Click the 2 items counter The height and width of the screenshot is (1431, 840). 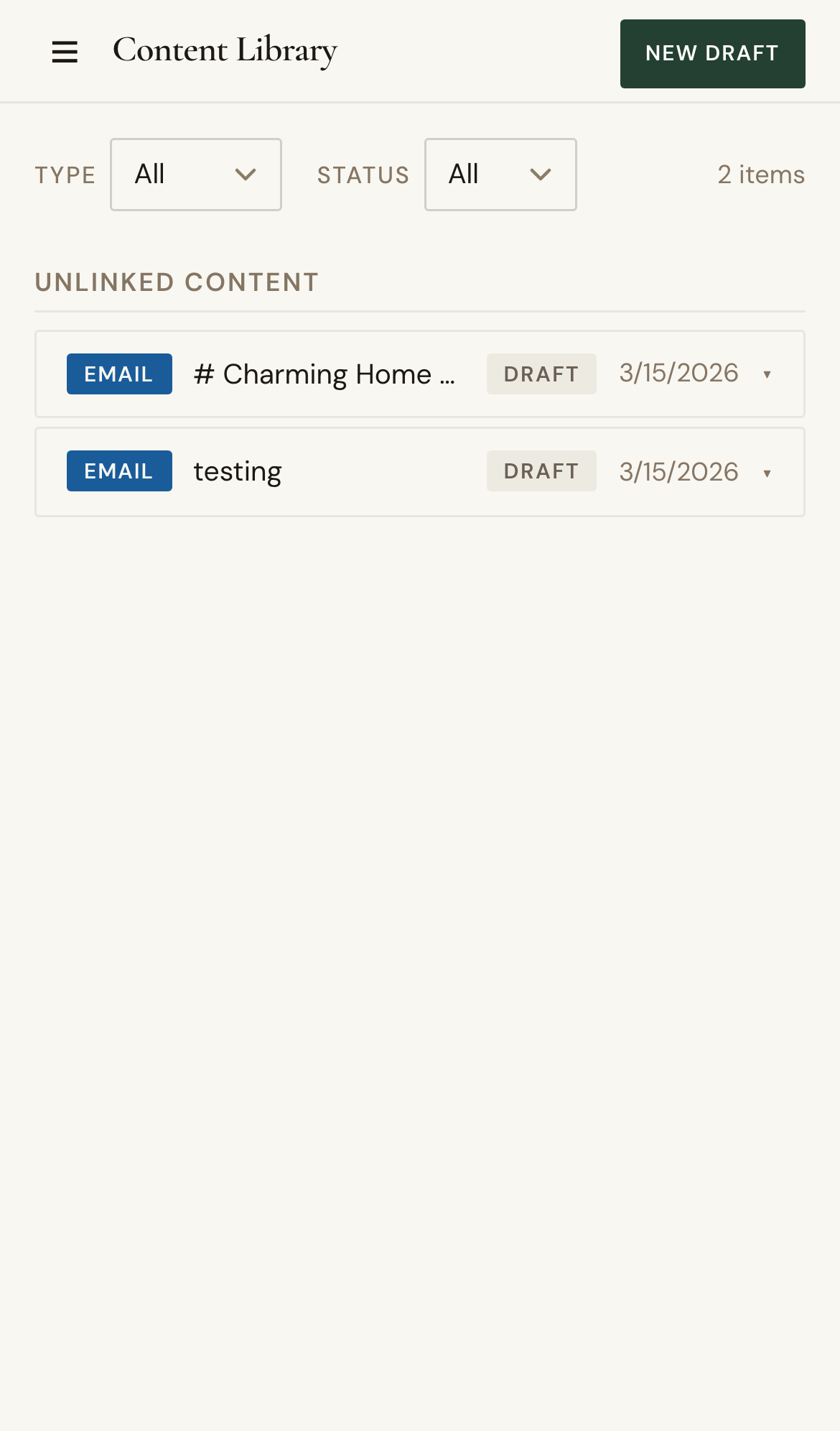pos(761,174)
